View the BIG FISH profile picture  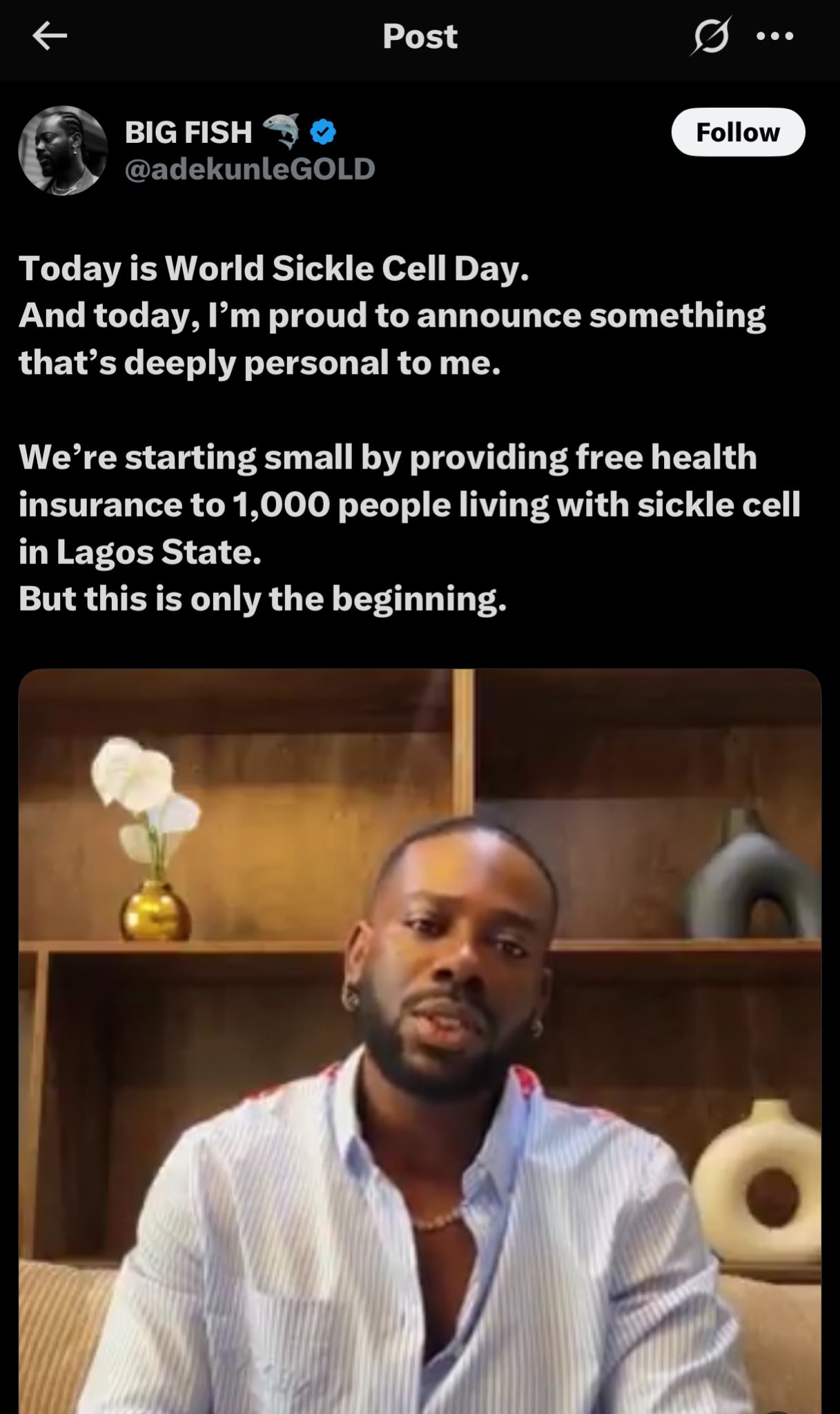tap(63, 150)
